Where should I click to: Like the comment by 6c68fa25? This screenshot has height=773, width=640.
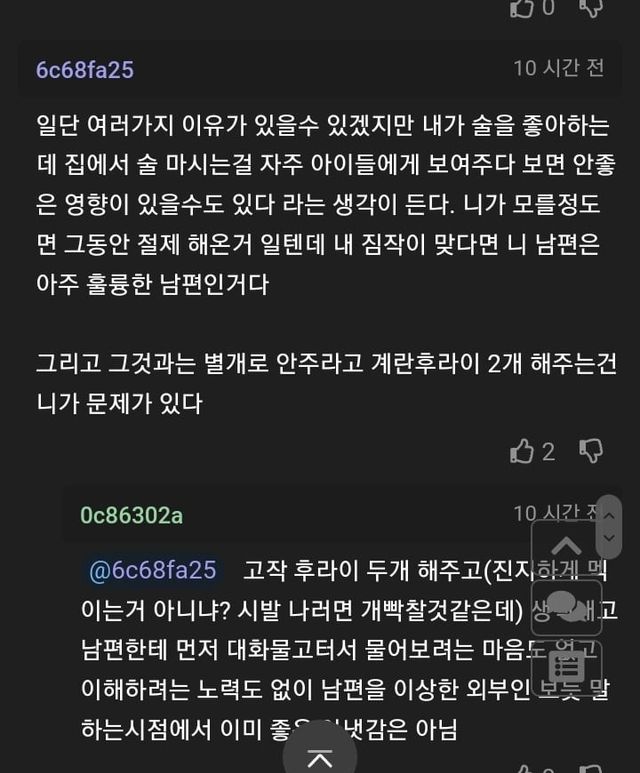(523, 451)
